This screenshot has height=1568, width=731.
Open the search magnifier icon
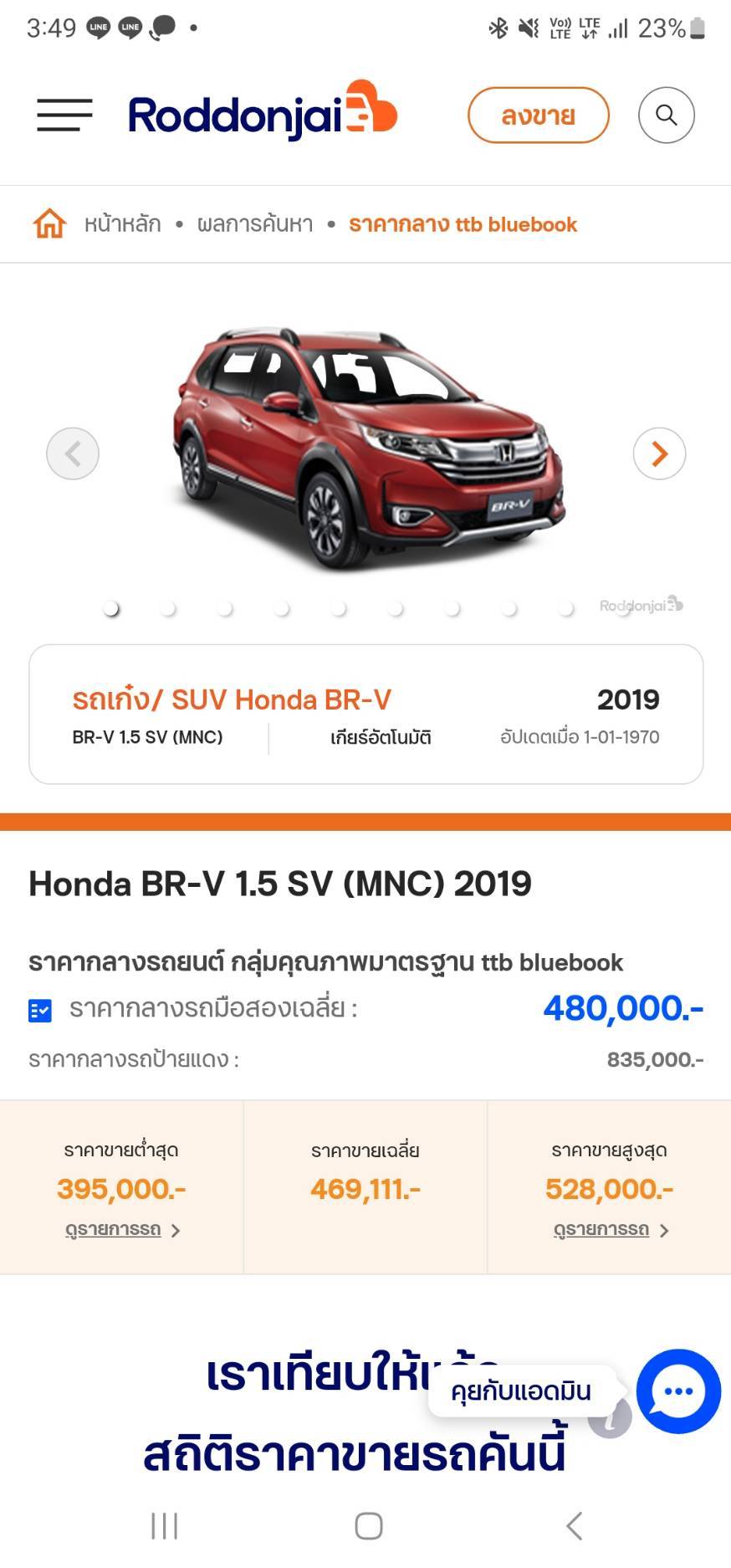tap(667, 115)
